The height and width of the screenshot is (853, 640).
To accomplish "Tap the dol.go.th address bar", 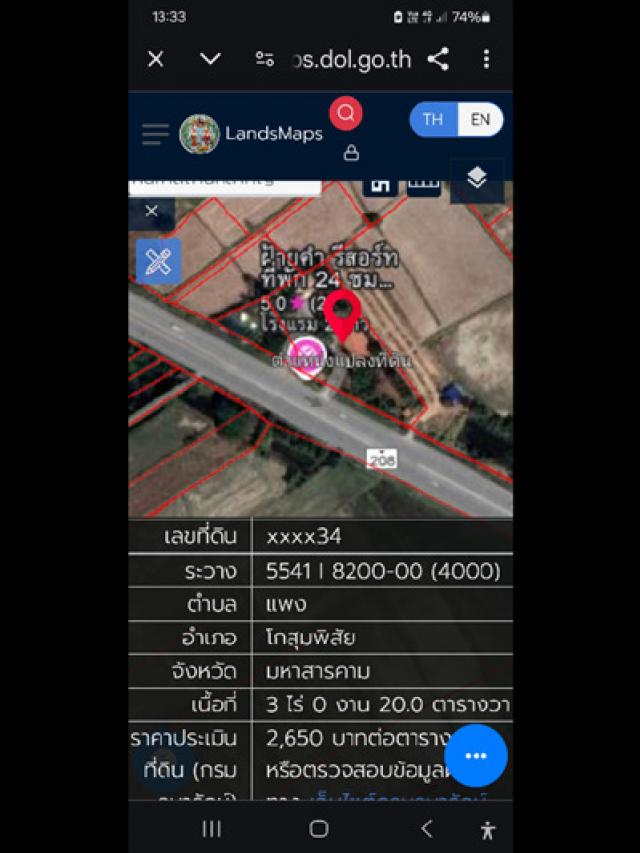I will (352, 59).
